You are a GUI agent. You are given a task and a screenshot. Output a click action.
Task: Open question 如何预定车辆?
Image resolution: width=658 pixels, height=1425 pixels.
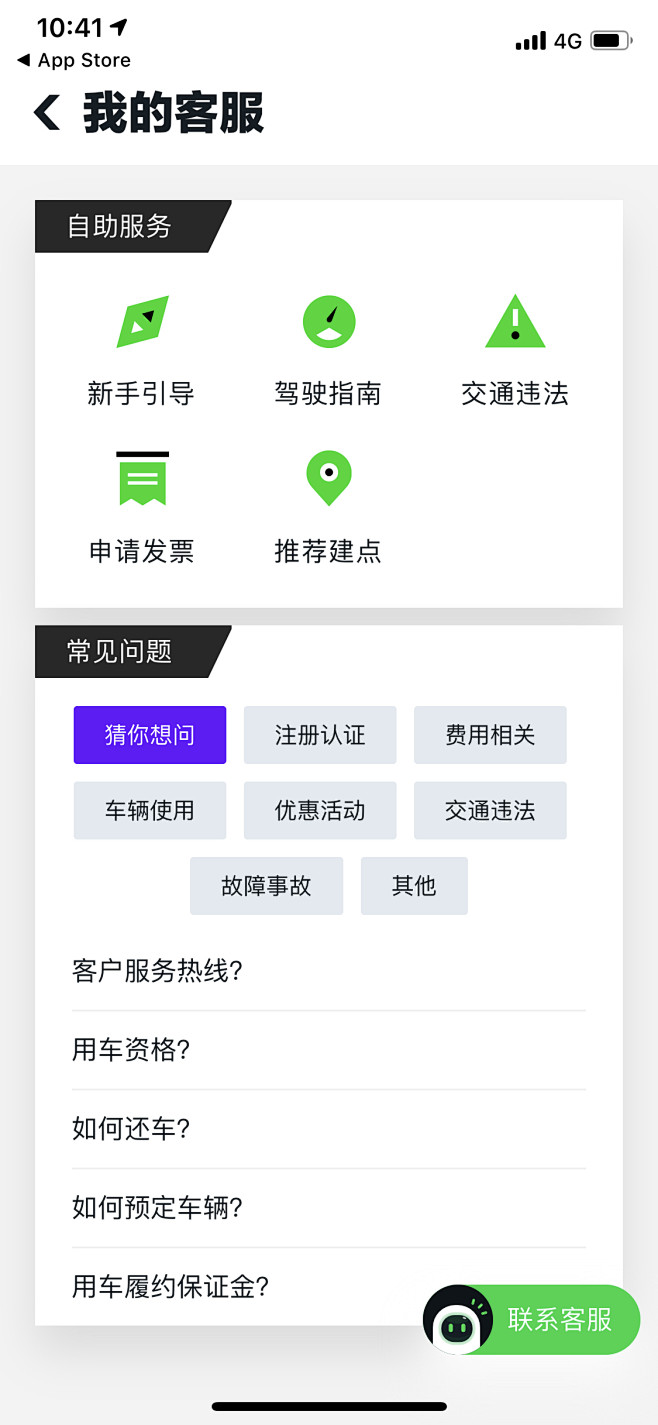(329, 1208)
